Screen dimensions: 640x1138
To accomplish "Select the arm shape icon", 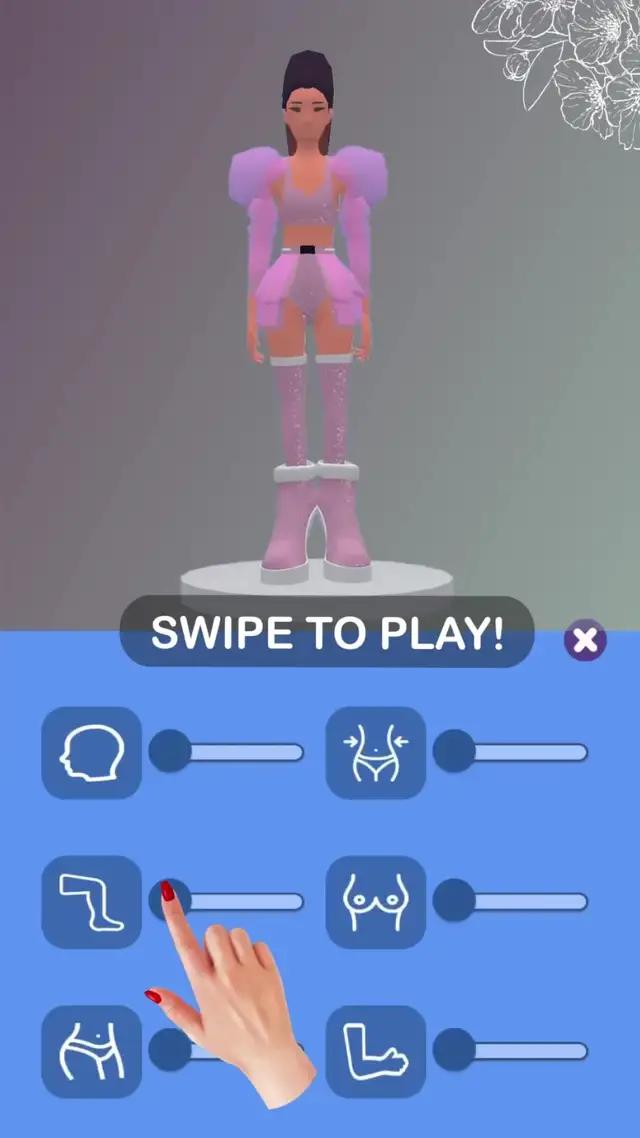I will pos(376,1050).
